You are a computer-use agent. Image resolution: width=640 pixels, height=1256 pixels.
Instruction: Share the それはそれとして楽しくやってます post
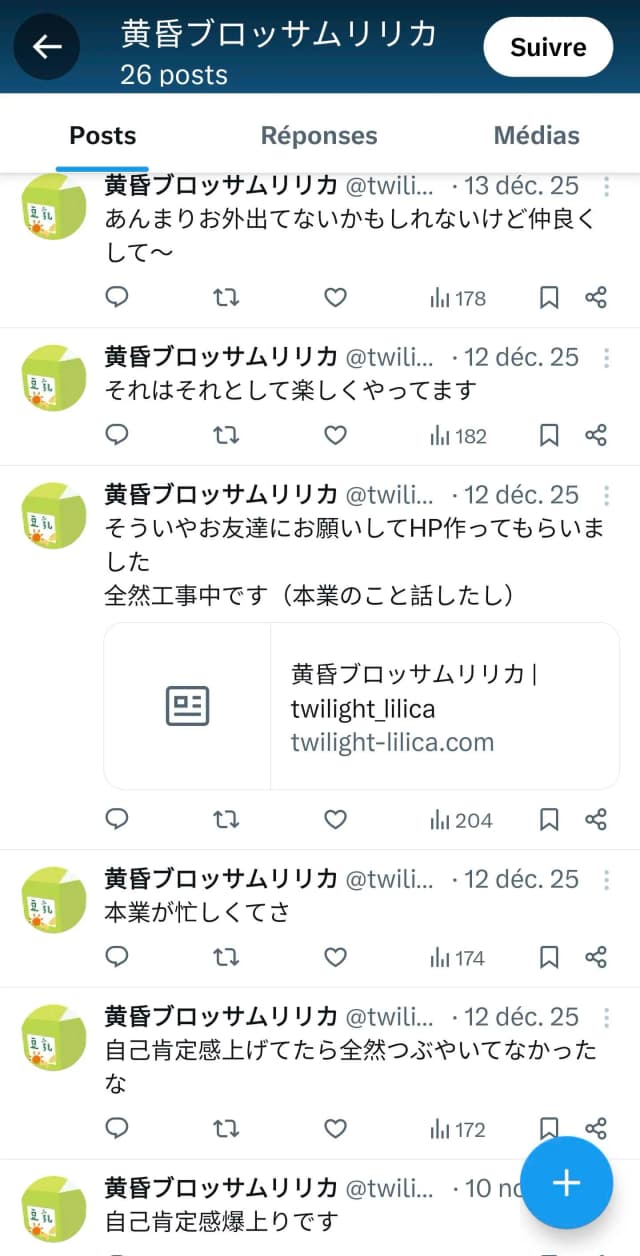(x=596, y=435)
